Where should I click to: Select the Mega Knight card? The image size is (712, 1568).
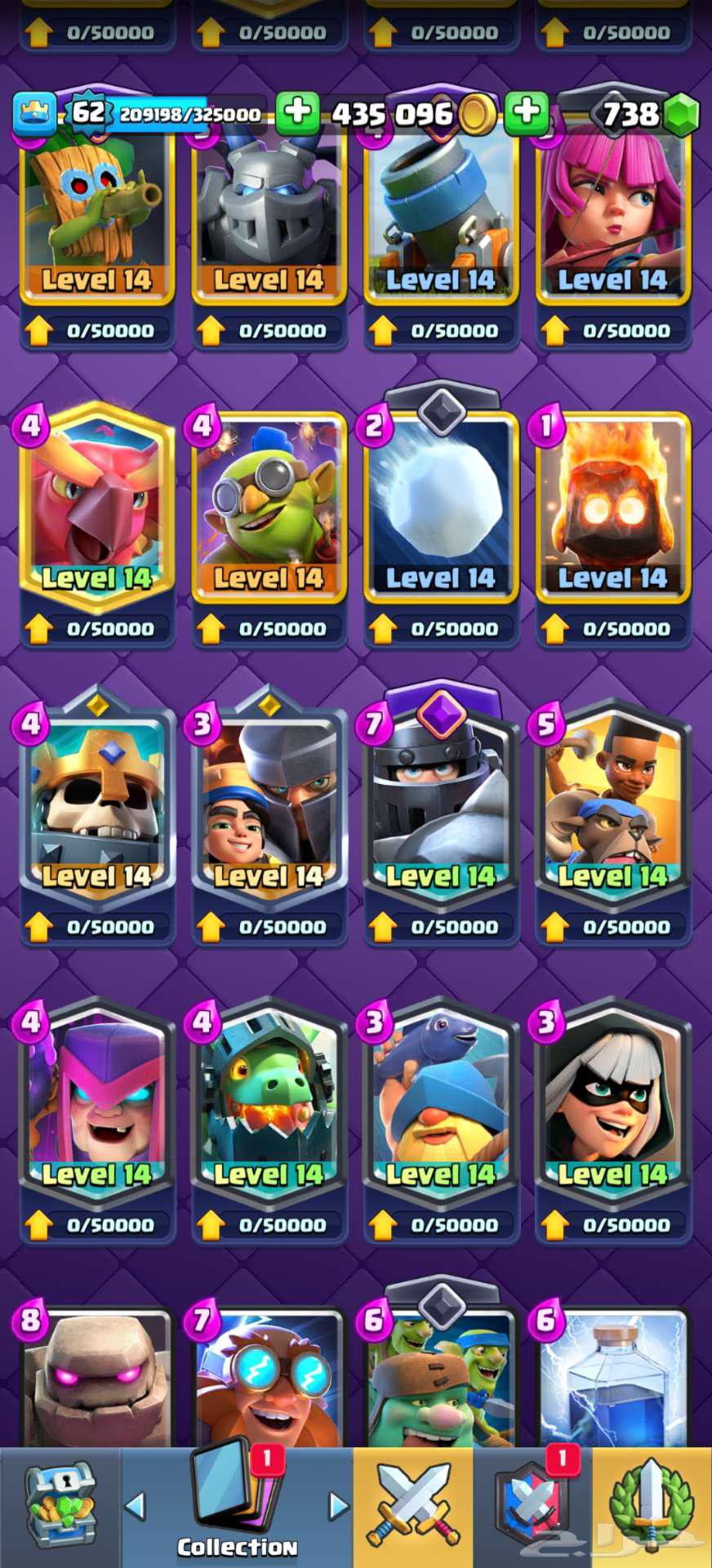(x=441, y=804)
